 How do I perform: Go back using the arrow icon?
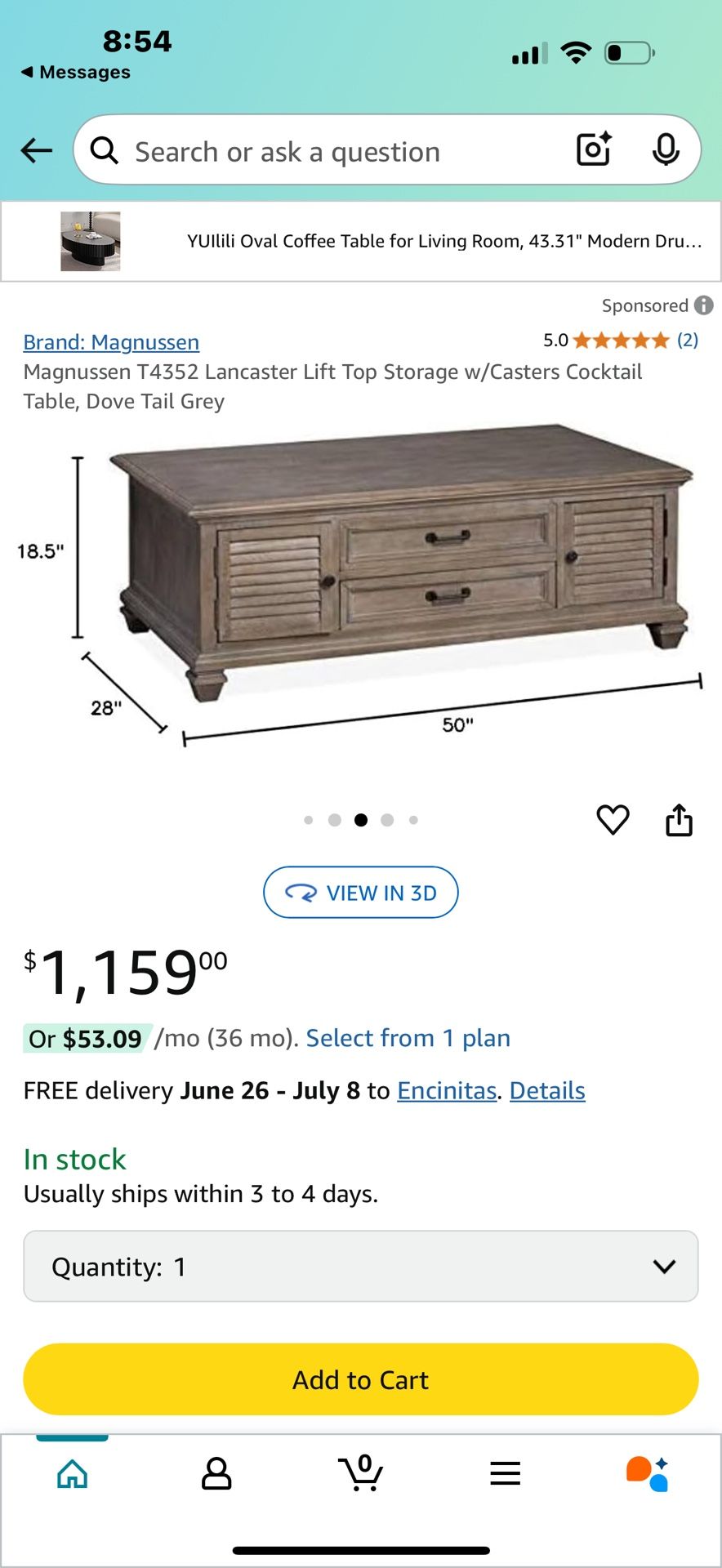[x=37, y=150]
